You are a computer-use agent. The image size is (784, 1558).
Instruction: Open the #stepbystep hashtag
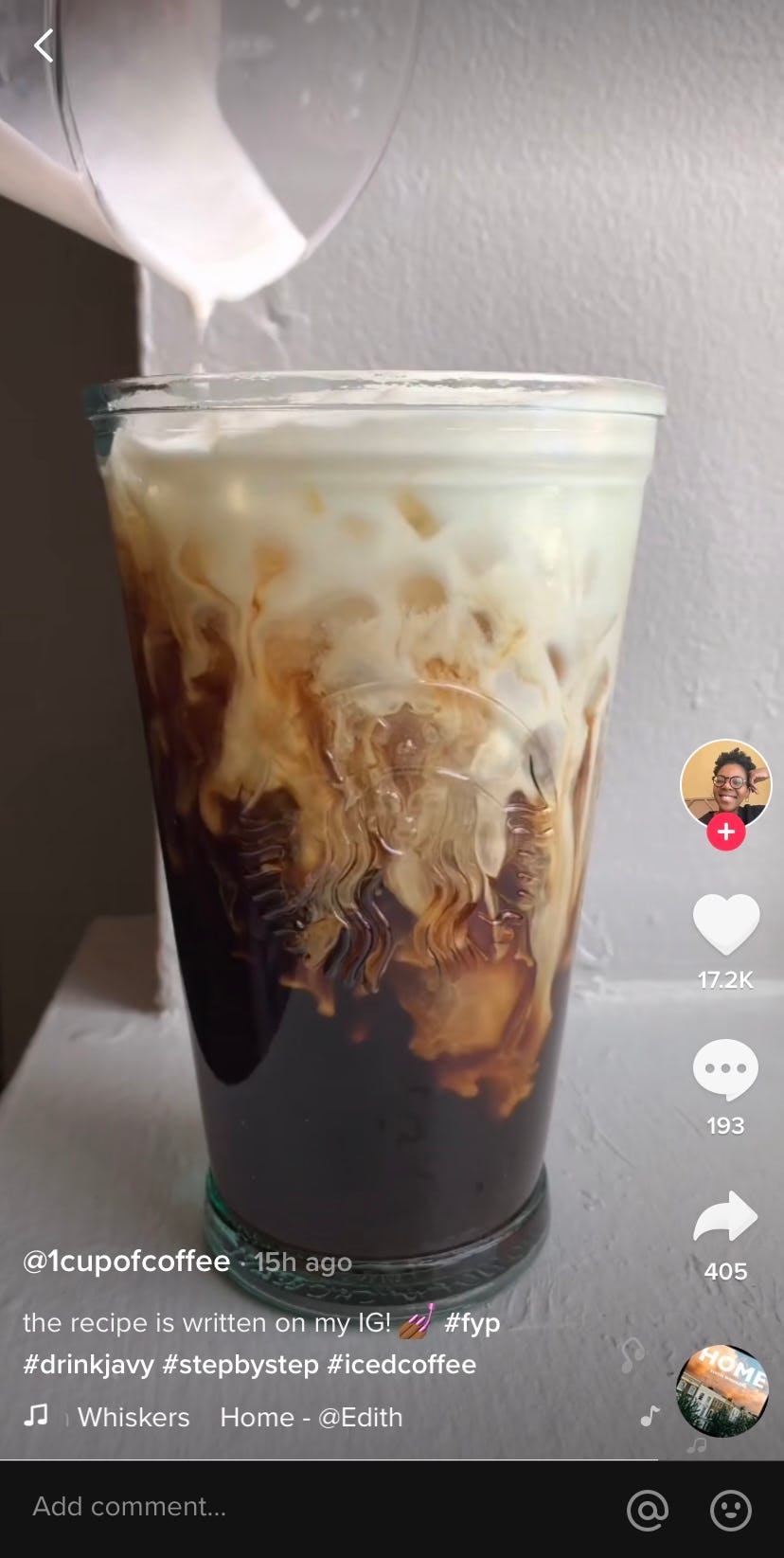241,1365
